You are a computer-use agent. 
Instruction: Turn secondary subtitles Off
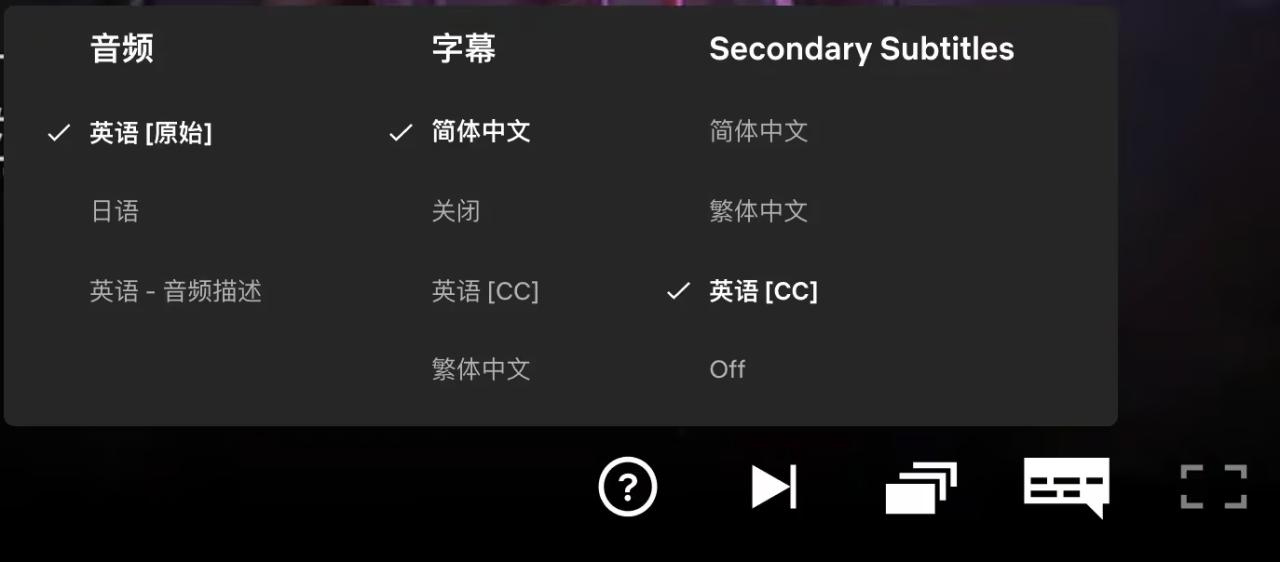click(727, 370)
